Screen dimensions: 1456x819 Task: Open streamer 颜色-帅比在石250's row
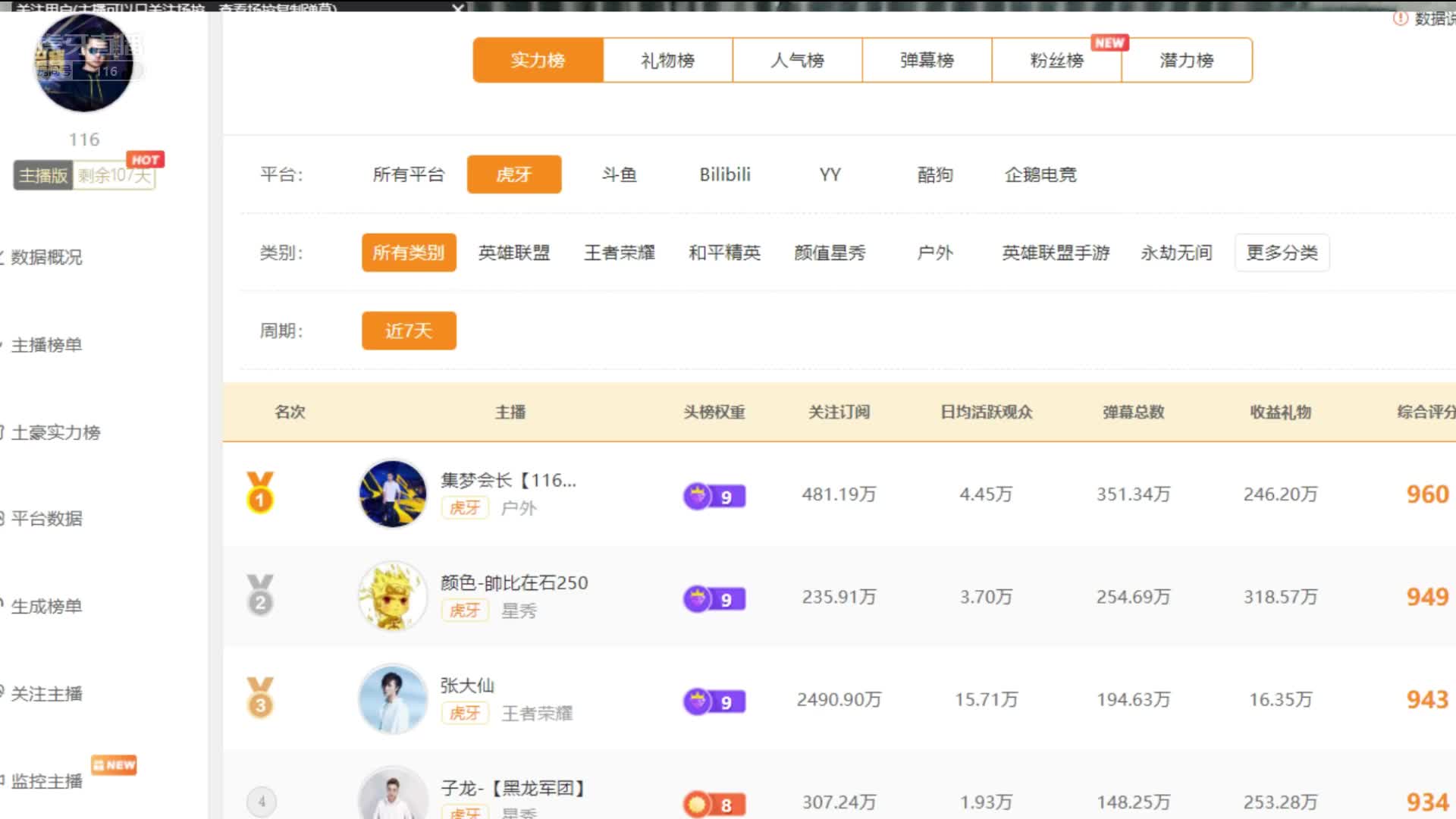pos(514,582)
